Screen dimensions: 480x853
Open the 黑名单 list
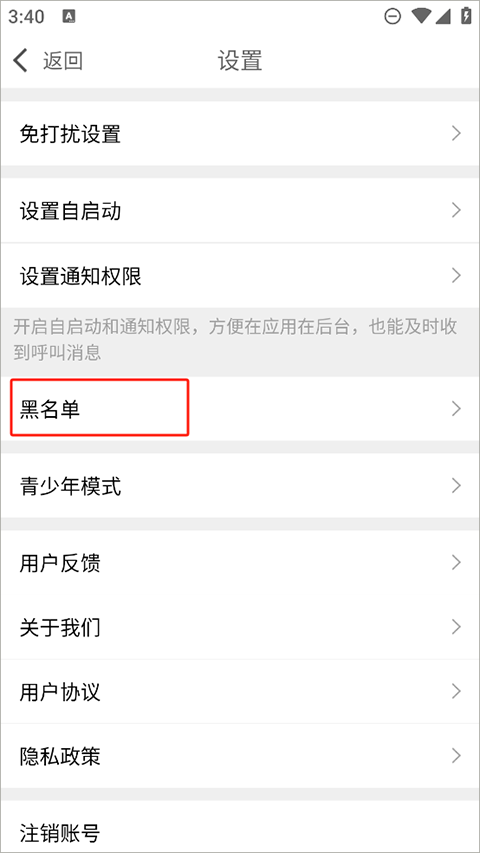point(240,409)
